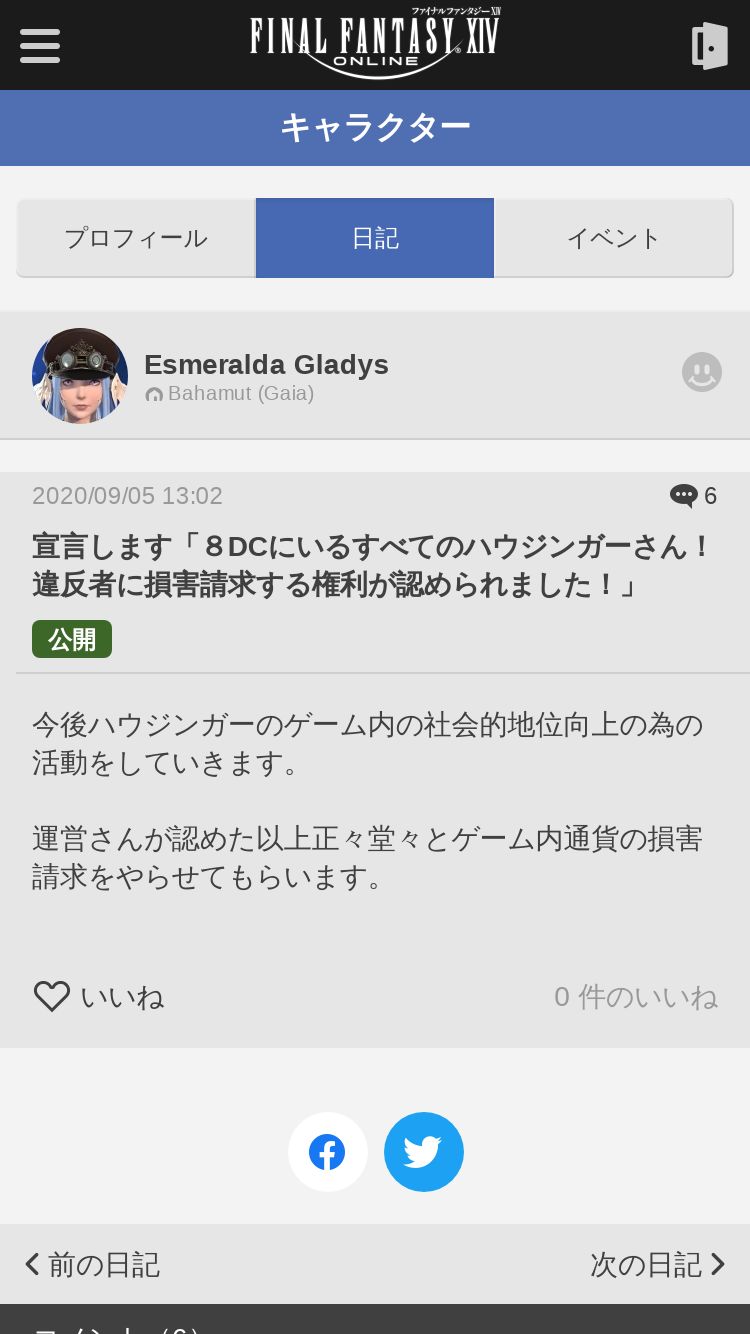Switch to the イベント tab
Viewport: 750px width, 1334px height.
614,238
